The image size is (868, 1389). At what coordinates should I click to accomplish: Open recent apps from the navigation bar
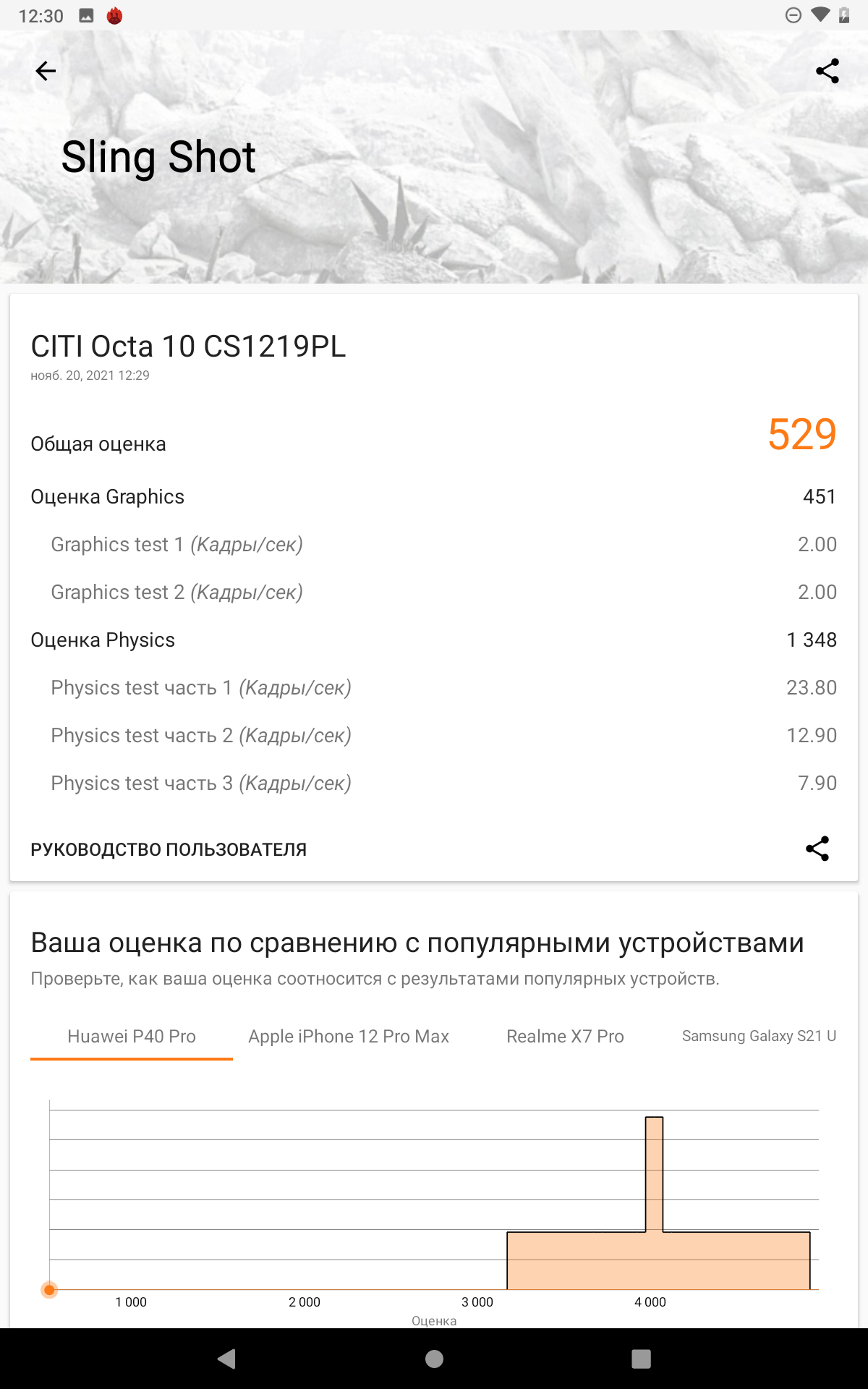pos(641,1359)
